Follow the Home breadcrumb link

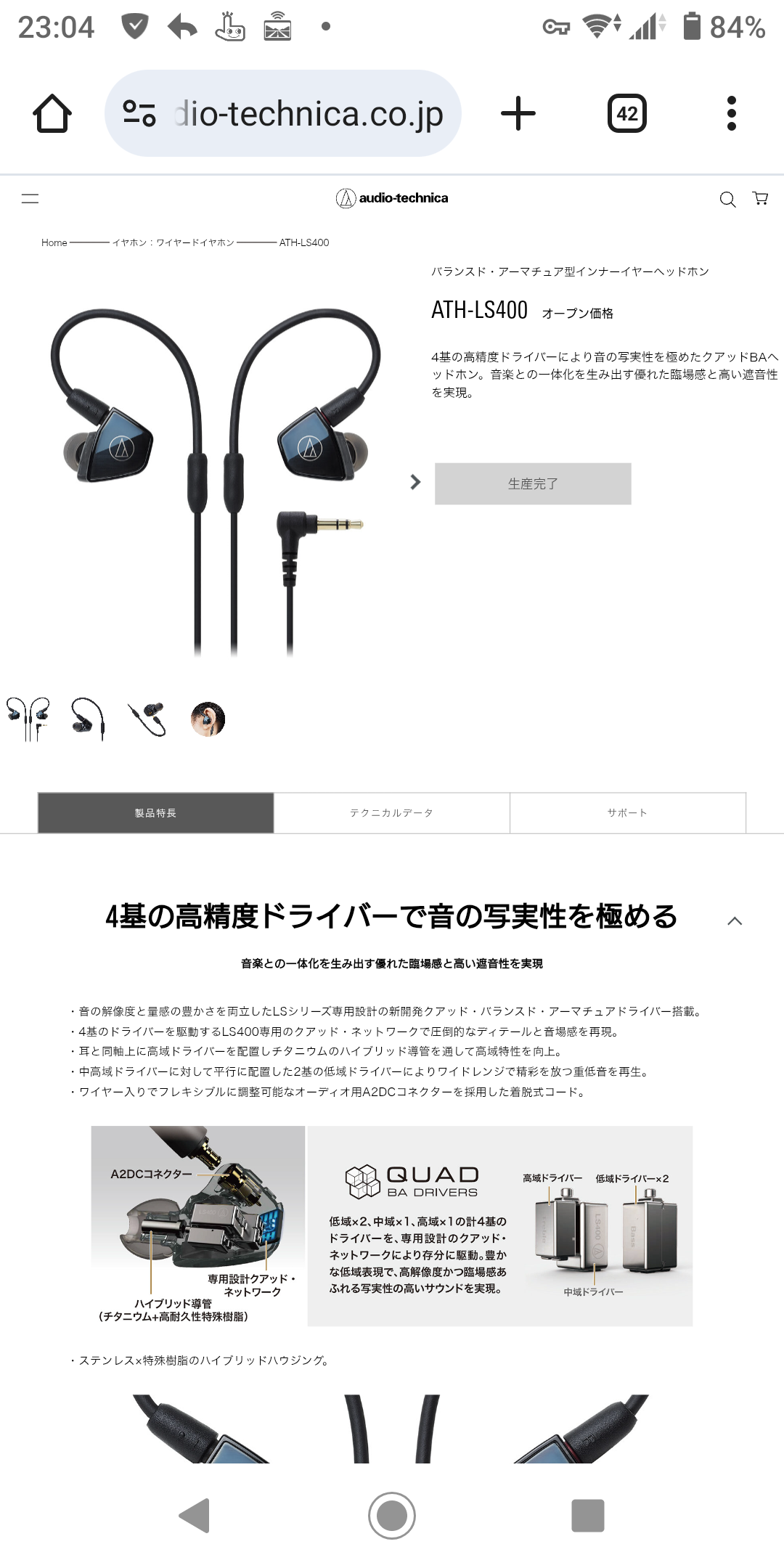pyautogui.click(x=54, y=242)
